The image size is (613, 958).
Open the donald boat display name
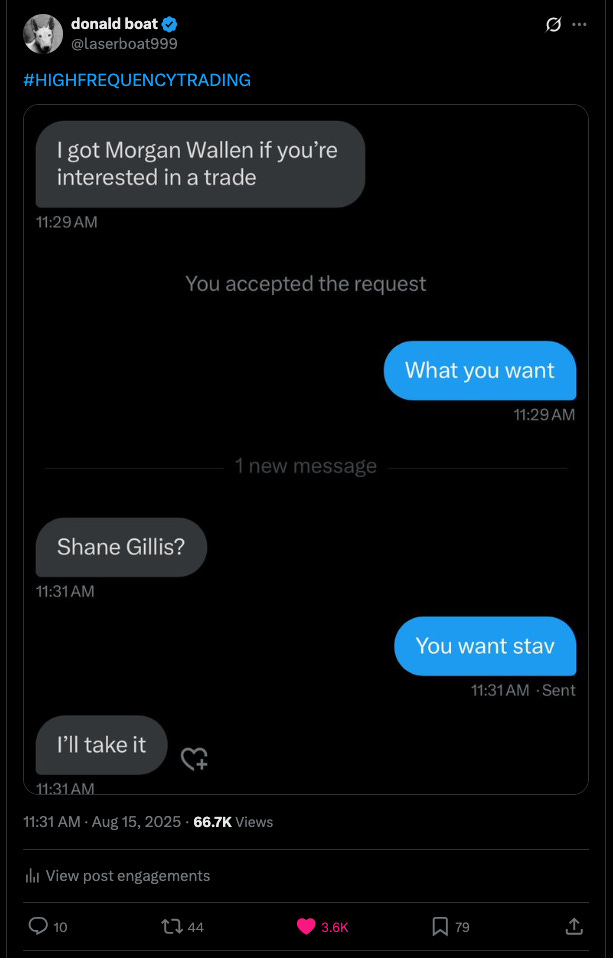[115, 24]
